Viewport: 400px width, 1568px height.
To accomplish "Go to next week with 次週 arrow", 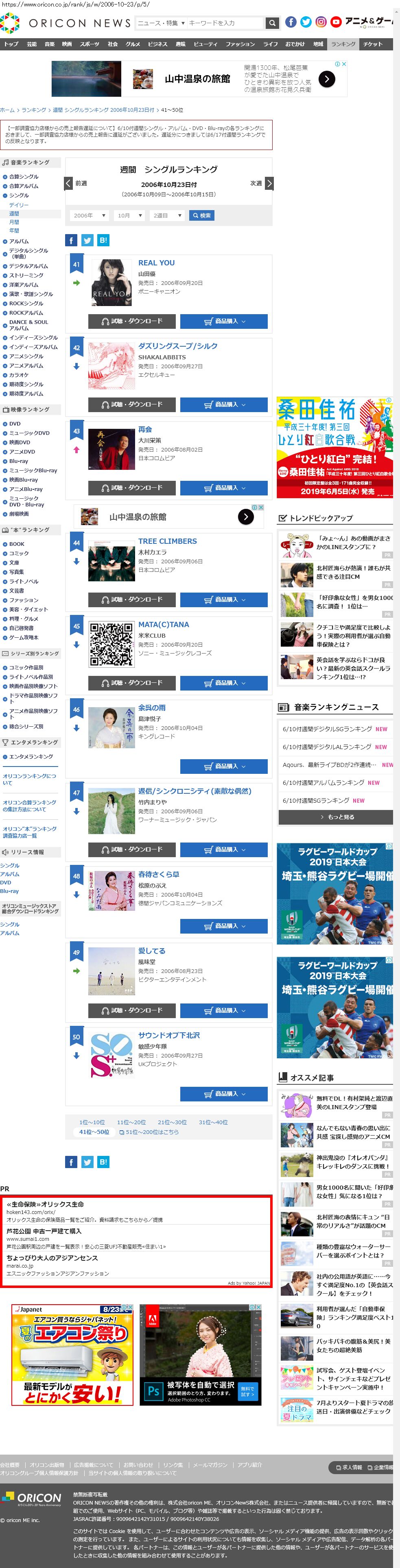I will [269, 183].
